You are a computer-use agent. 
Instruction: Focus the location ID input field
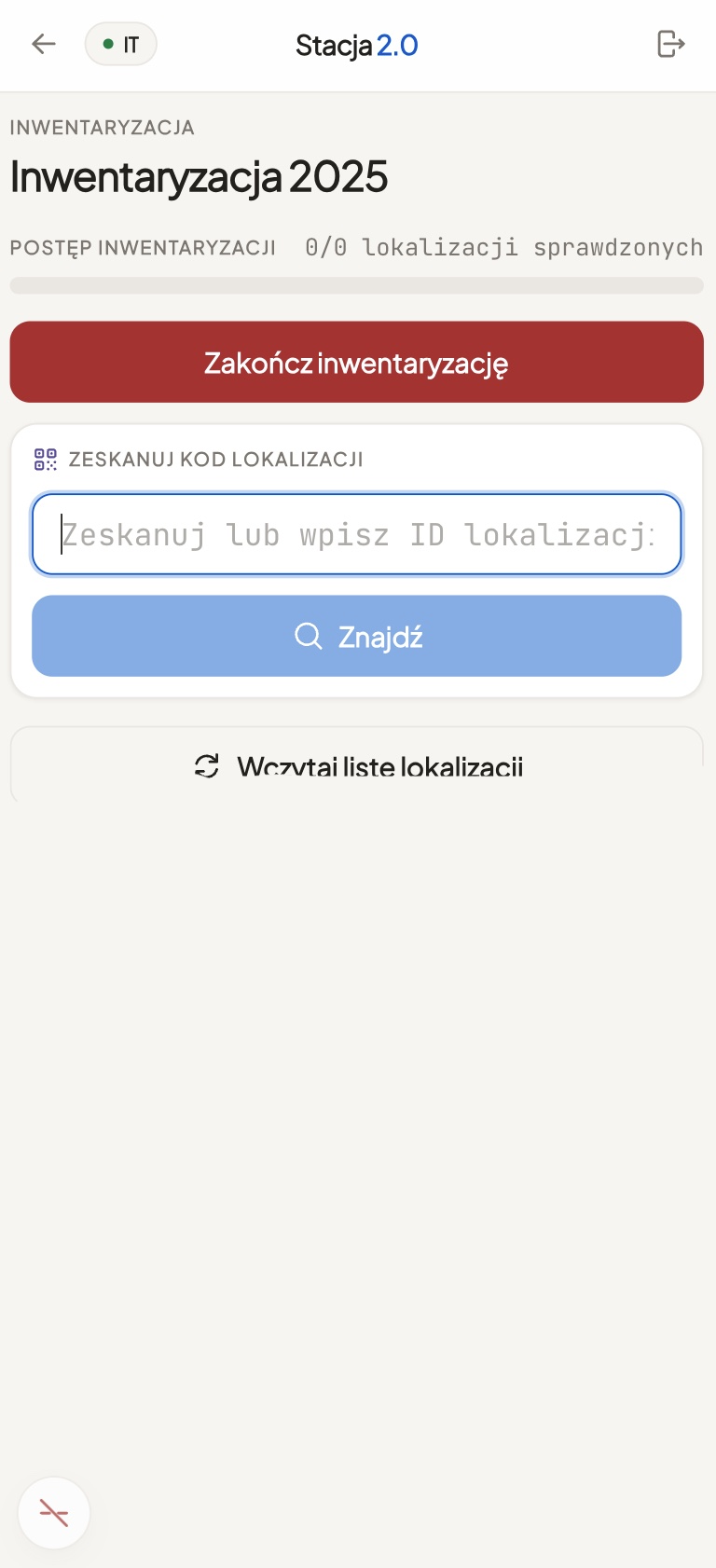[x=356, y=534]
